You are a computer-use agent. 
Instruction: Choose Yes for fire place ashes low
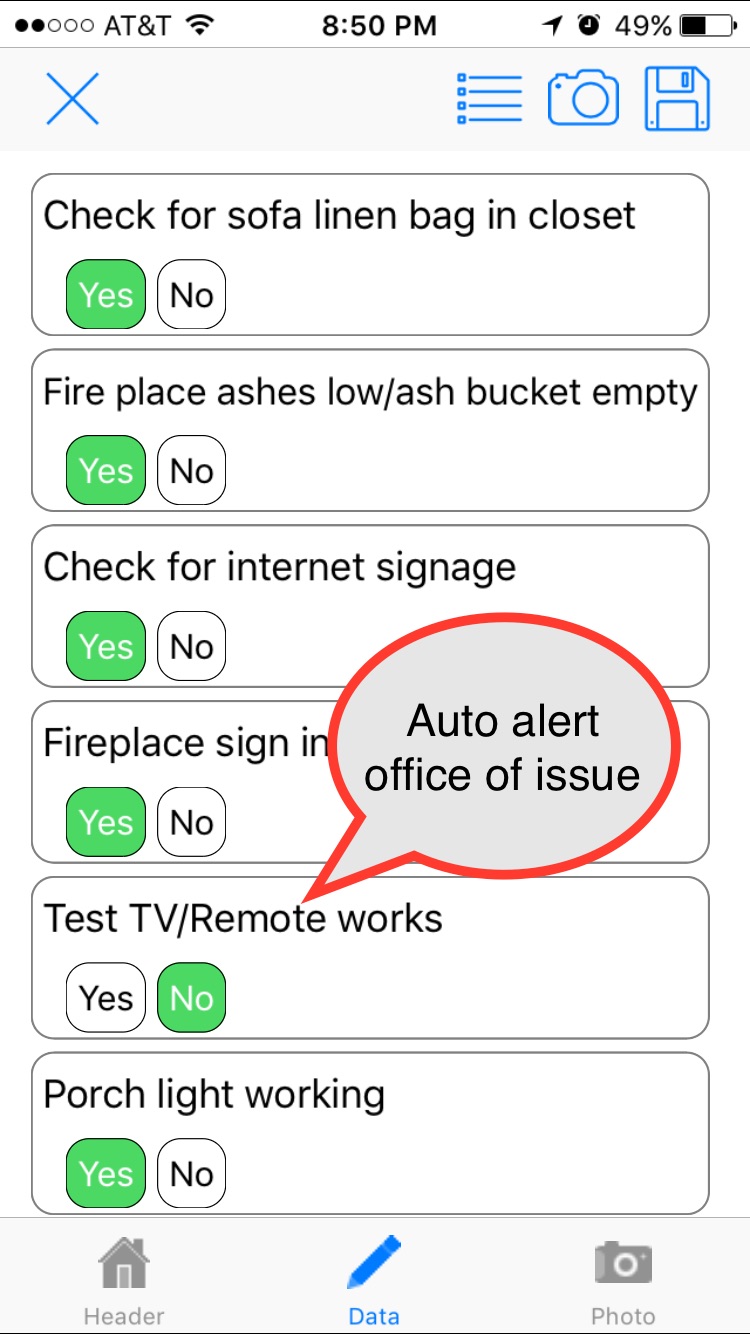click(x=106, y=471)
